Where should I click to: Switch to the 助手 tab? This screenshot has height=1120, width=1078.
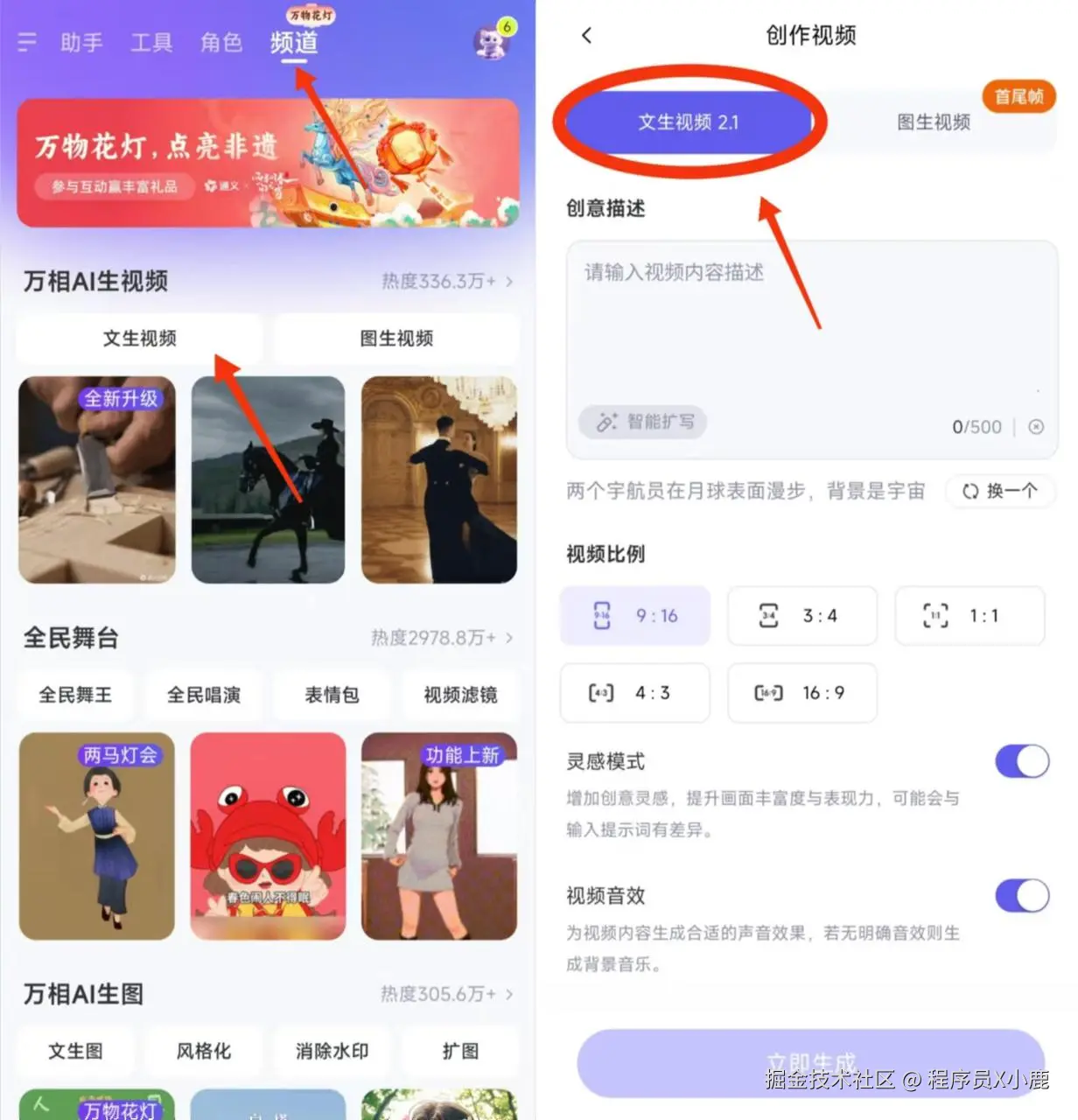pyautogui.click(x=81, y=42)
